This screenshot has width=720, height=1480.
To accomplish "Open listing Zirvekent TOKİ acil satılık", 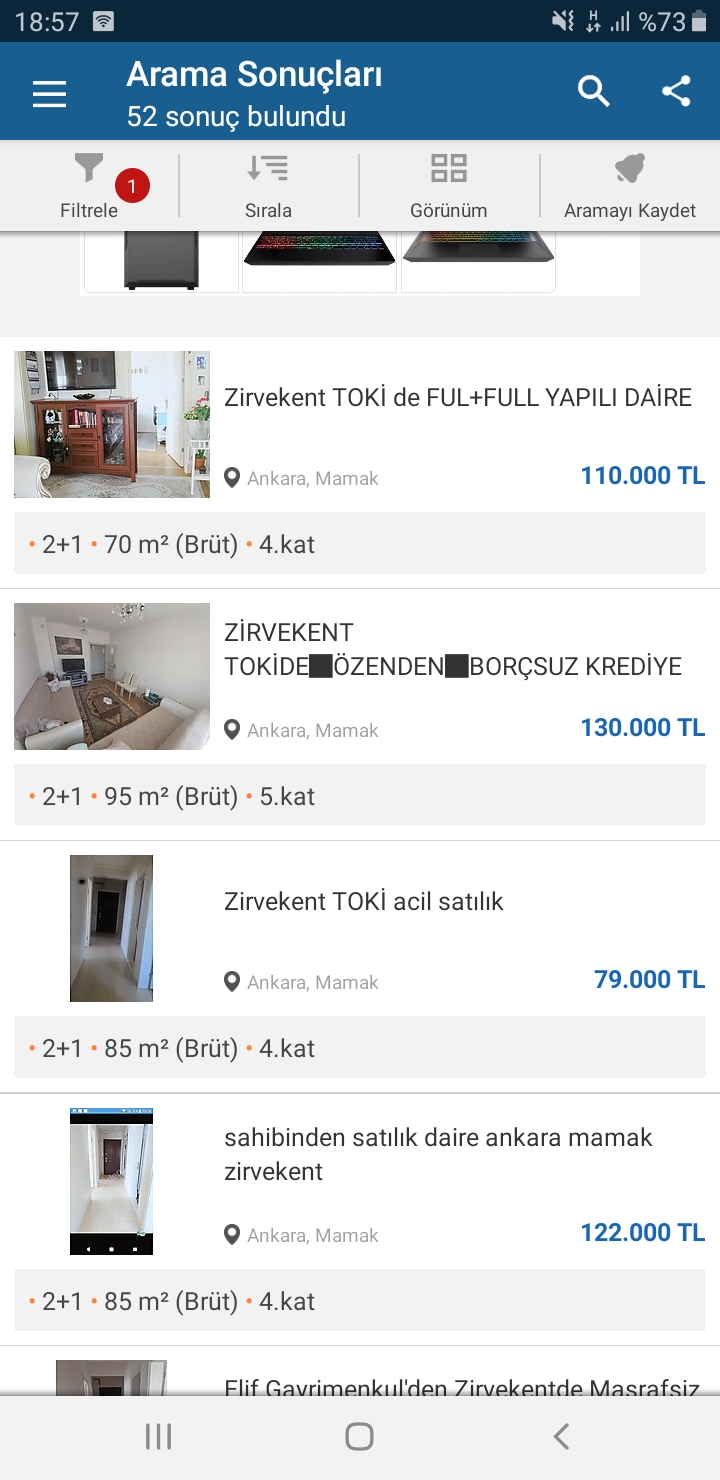I will coord(363,902).
